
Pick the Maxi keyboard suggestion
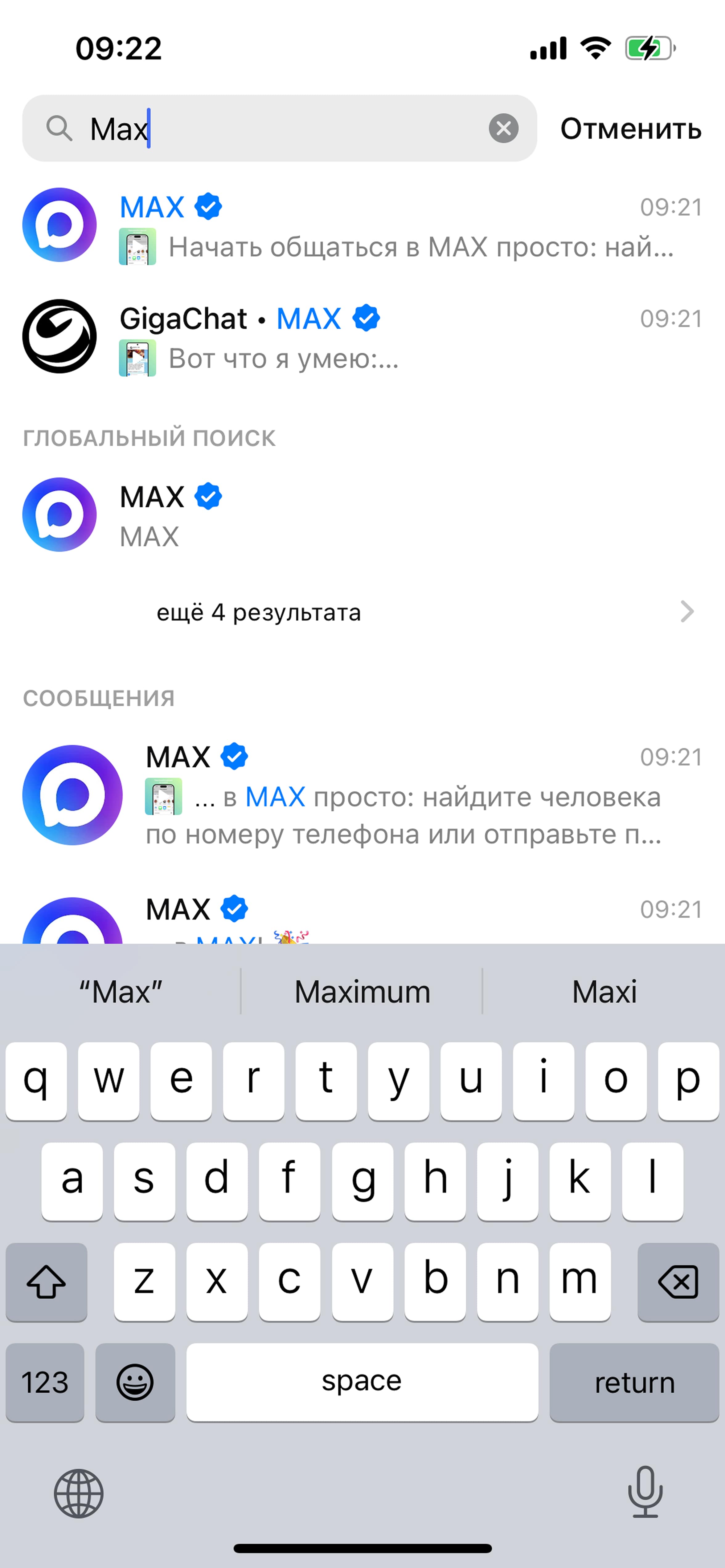[604, 992]
